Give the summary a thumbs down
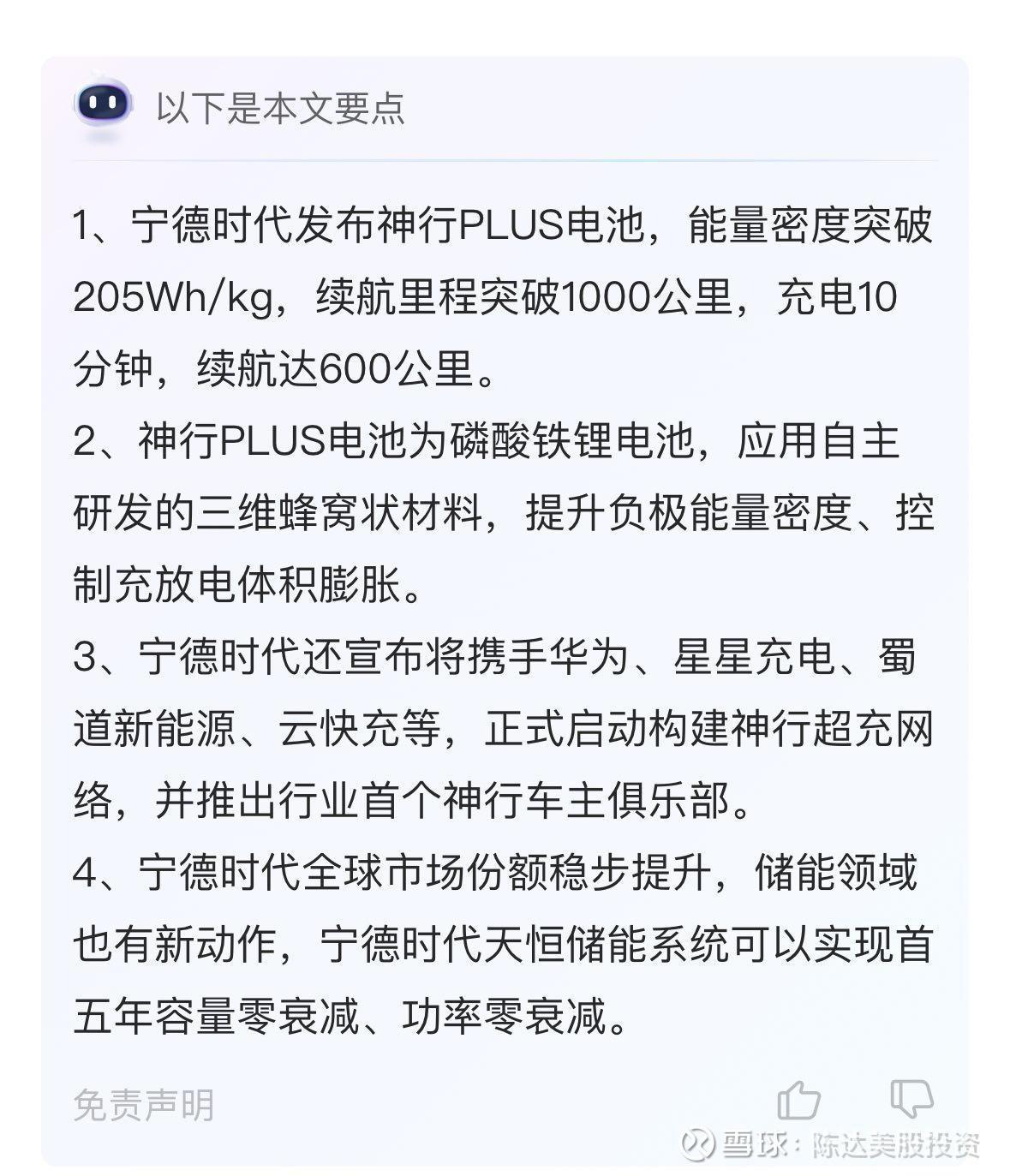The width and height of the screenshot is (1010, 1176). (911, 1098)
